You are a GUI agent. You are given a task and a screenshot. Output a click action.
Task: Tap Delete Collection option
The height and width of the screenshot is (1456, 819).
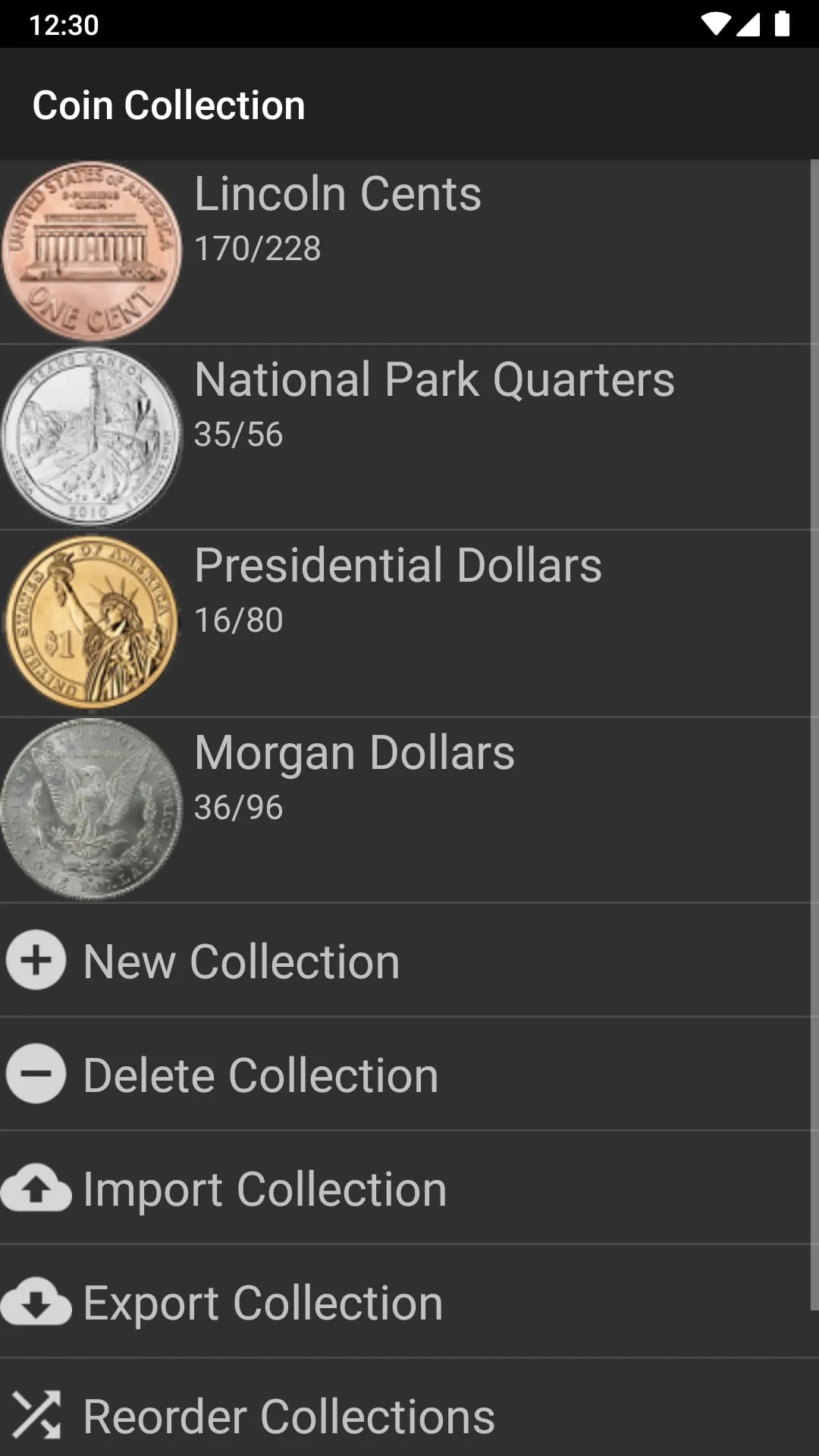(260, 1074)
